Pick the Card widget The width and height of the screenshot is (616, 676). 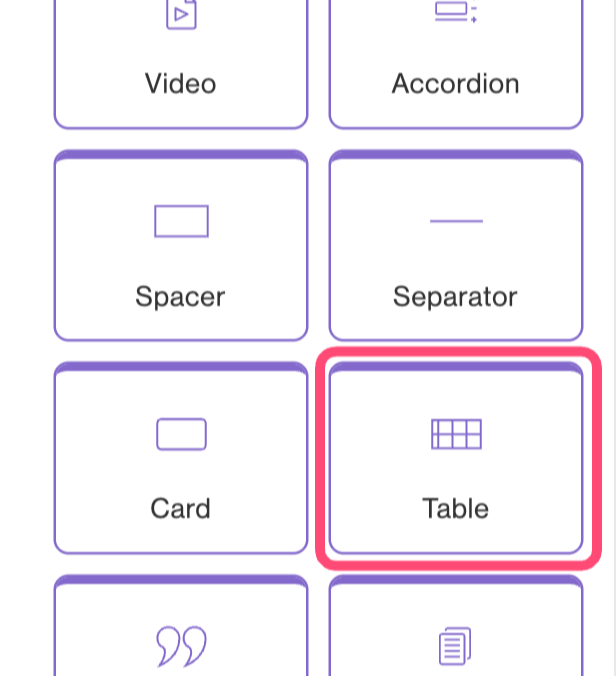click(181, 460)
